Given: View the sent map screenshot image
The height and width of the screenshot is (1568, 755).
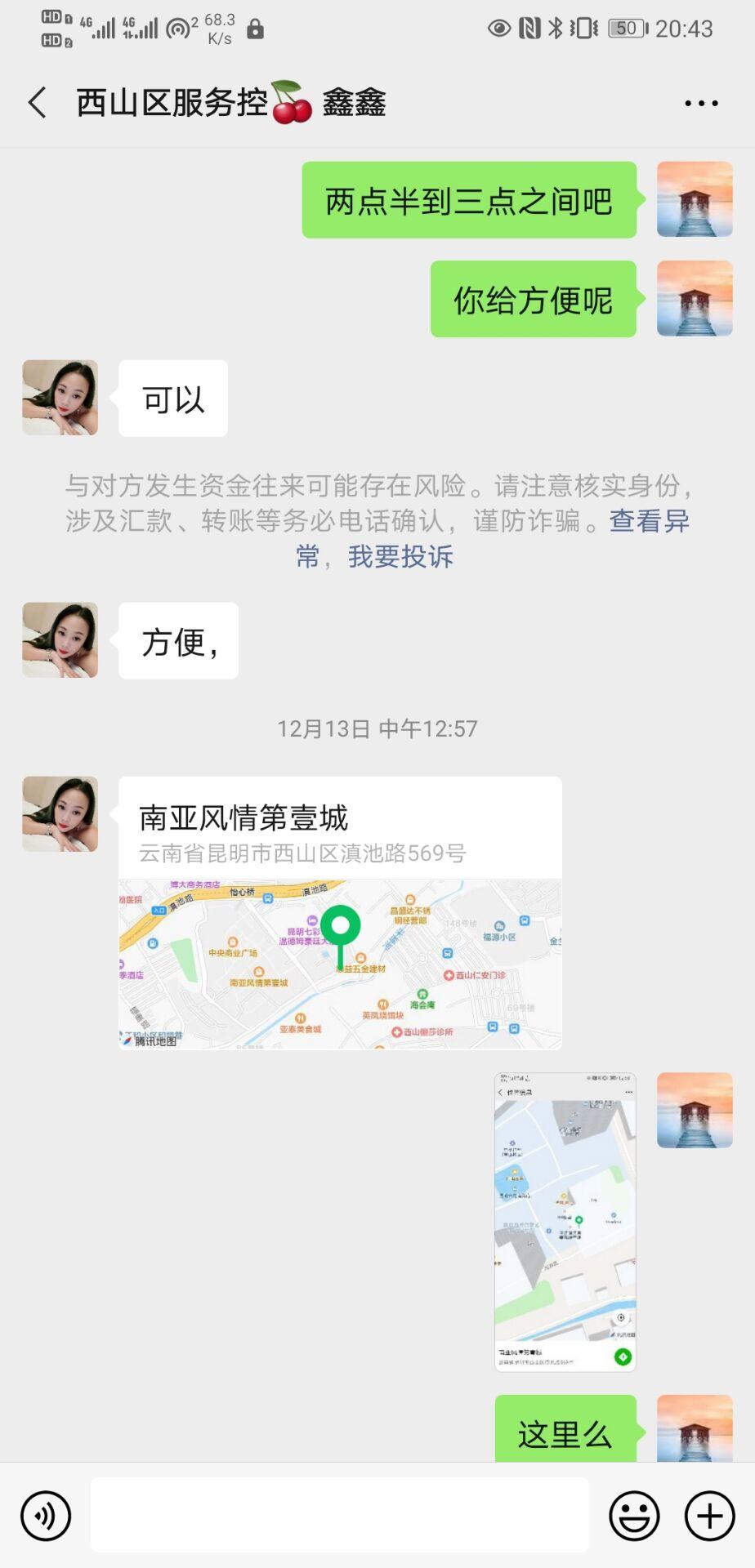Looking at the screenshot, I should (565, 1222).
